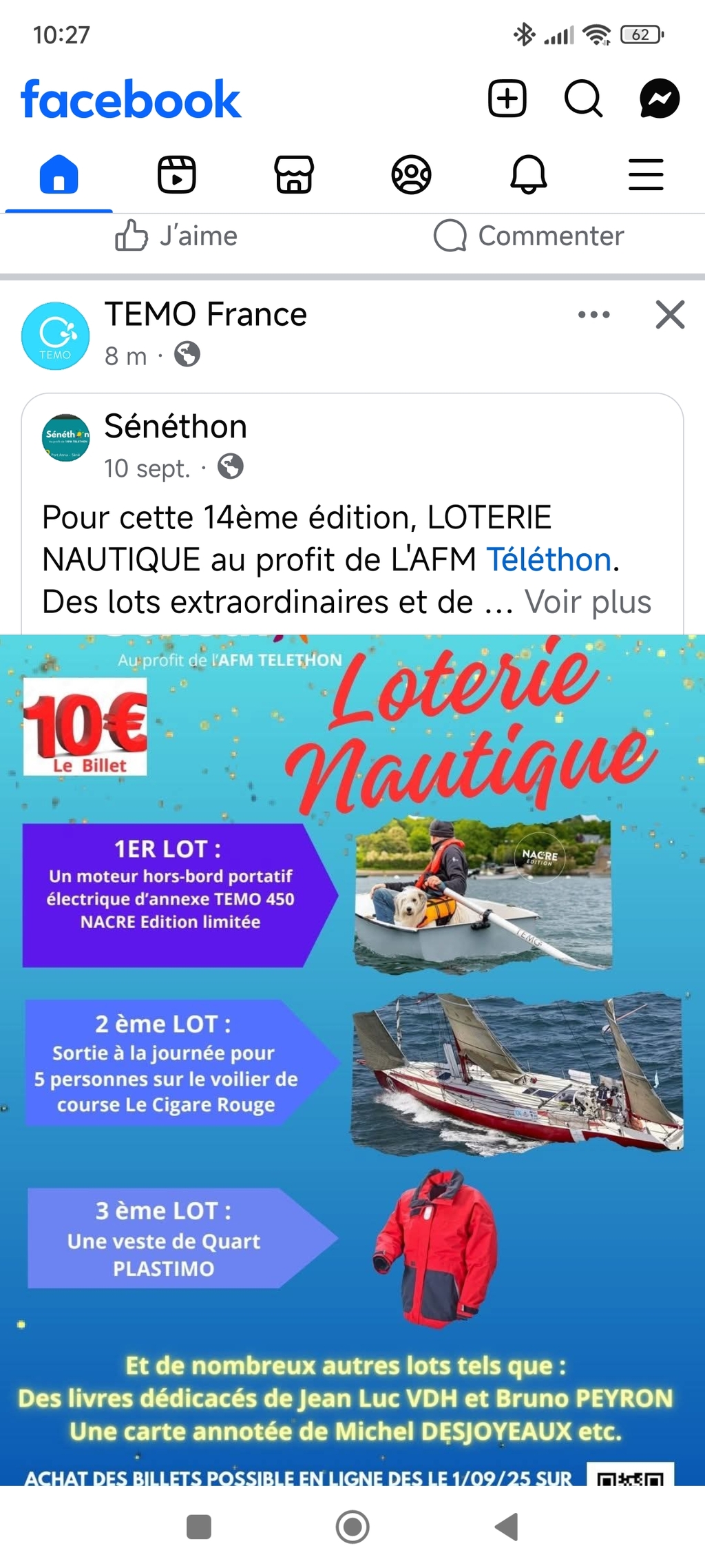Open Facebook search
Viewport: 705px width, 1568px height.
pyautogui.click(x=583, y=99)
